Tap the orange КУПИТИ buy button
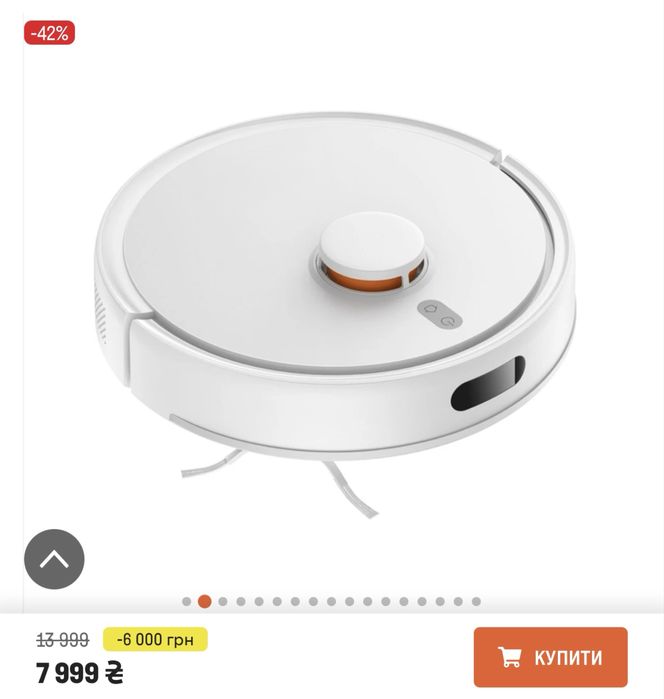The image size is (664, 699). click(x=550, y=657)
